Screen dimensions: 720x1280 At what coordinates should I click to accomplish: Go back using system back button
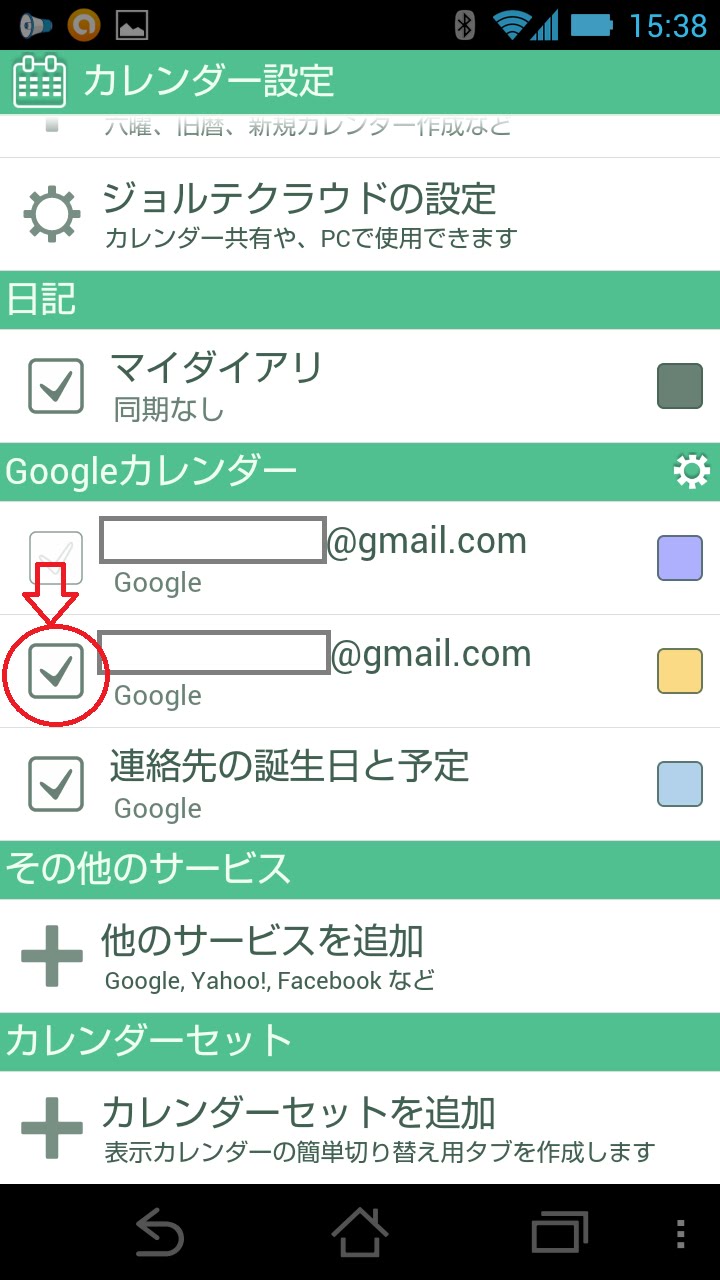tap(160, 1232)
